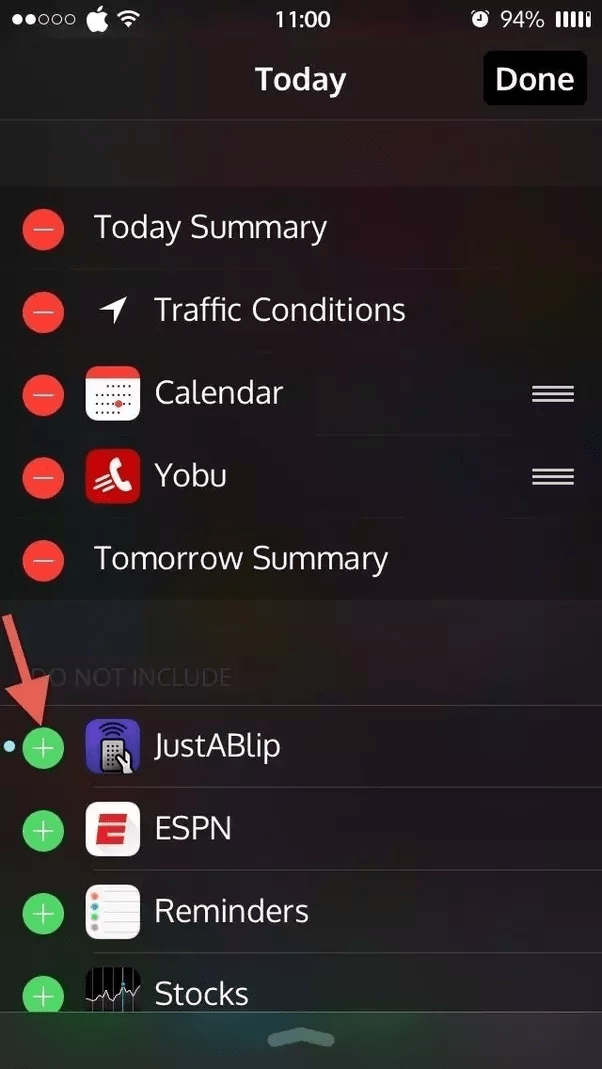Image resolution: width=602 pixels, height=1069 pixels.
Task: Add the Stocks widget
Action: coord(43,995)
